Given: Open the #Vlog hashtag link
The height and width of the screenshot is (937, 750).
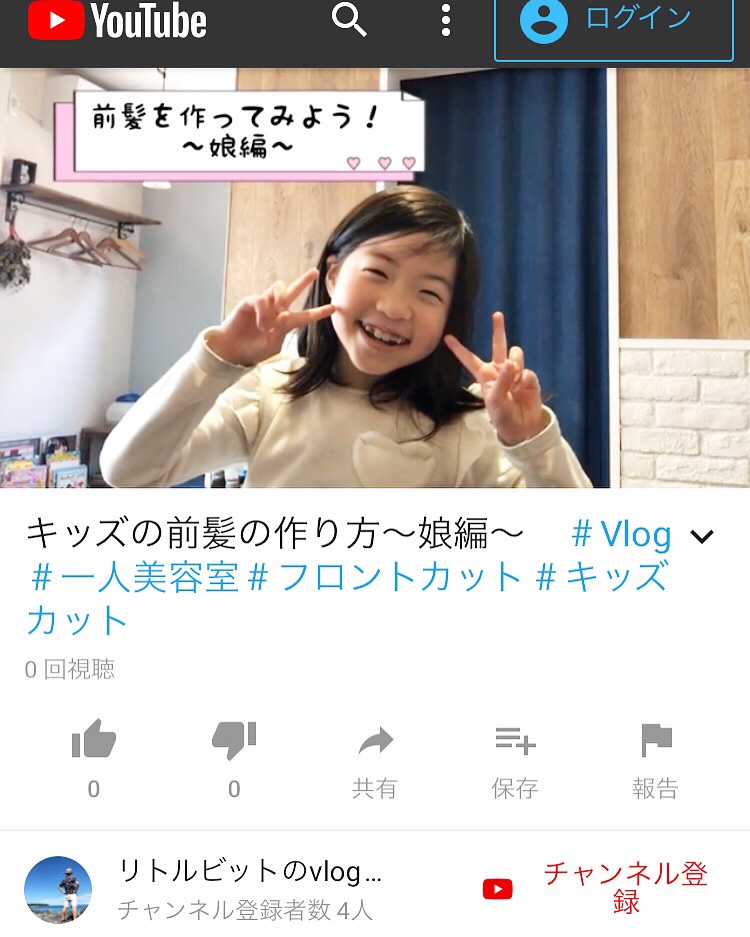Looking at the screenshot, I should (621, 535).
